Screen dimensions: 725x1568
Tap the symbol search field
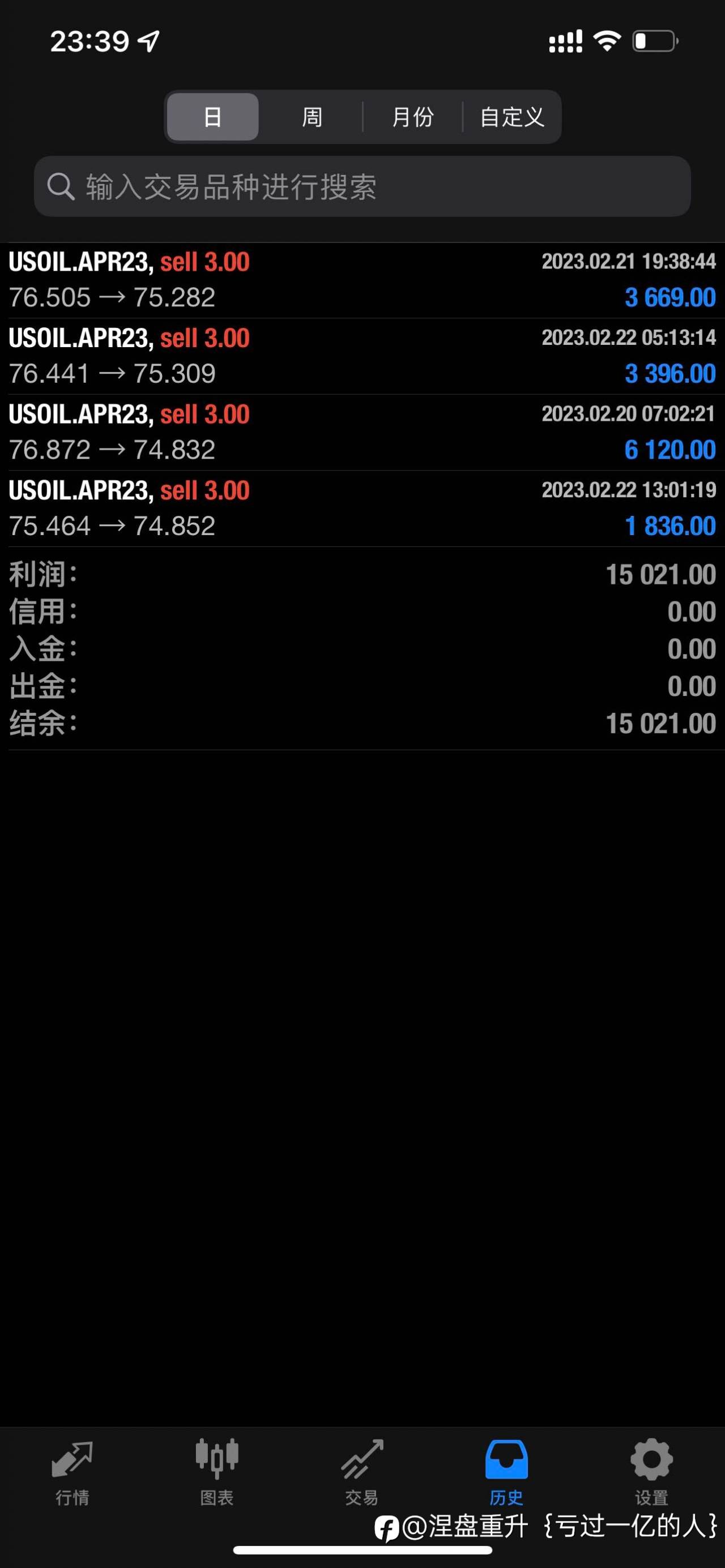[x=362, y=186]
